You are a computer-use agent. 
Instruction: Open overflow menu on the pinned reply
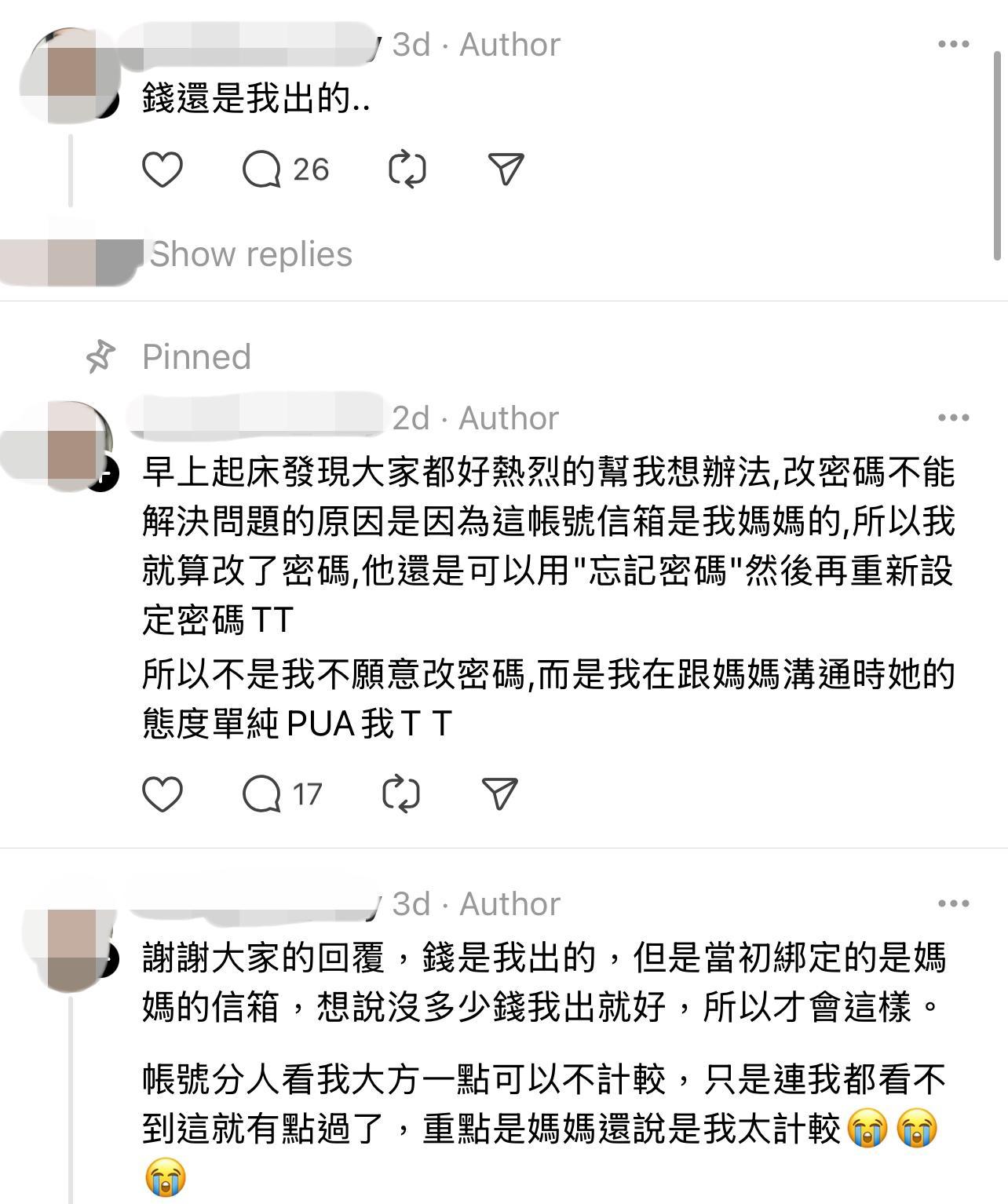pyautogui.click(x=953, y=418)
